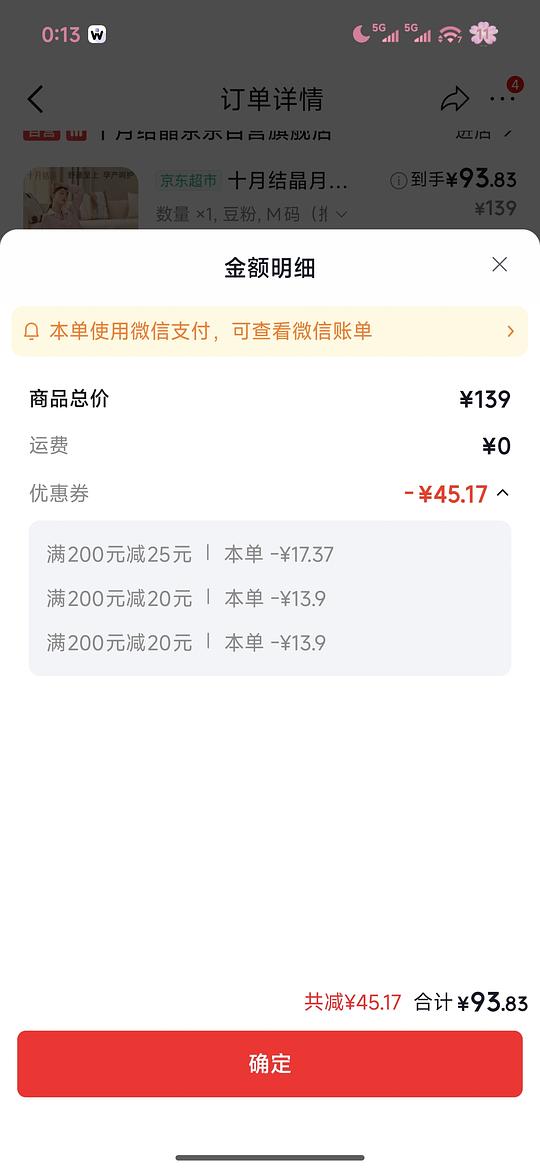The height and width of the screenshot is (1169, 540).
Task: Collapse the 优惠券 discount breakdown
Action: (503, 493)
